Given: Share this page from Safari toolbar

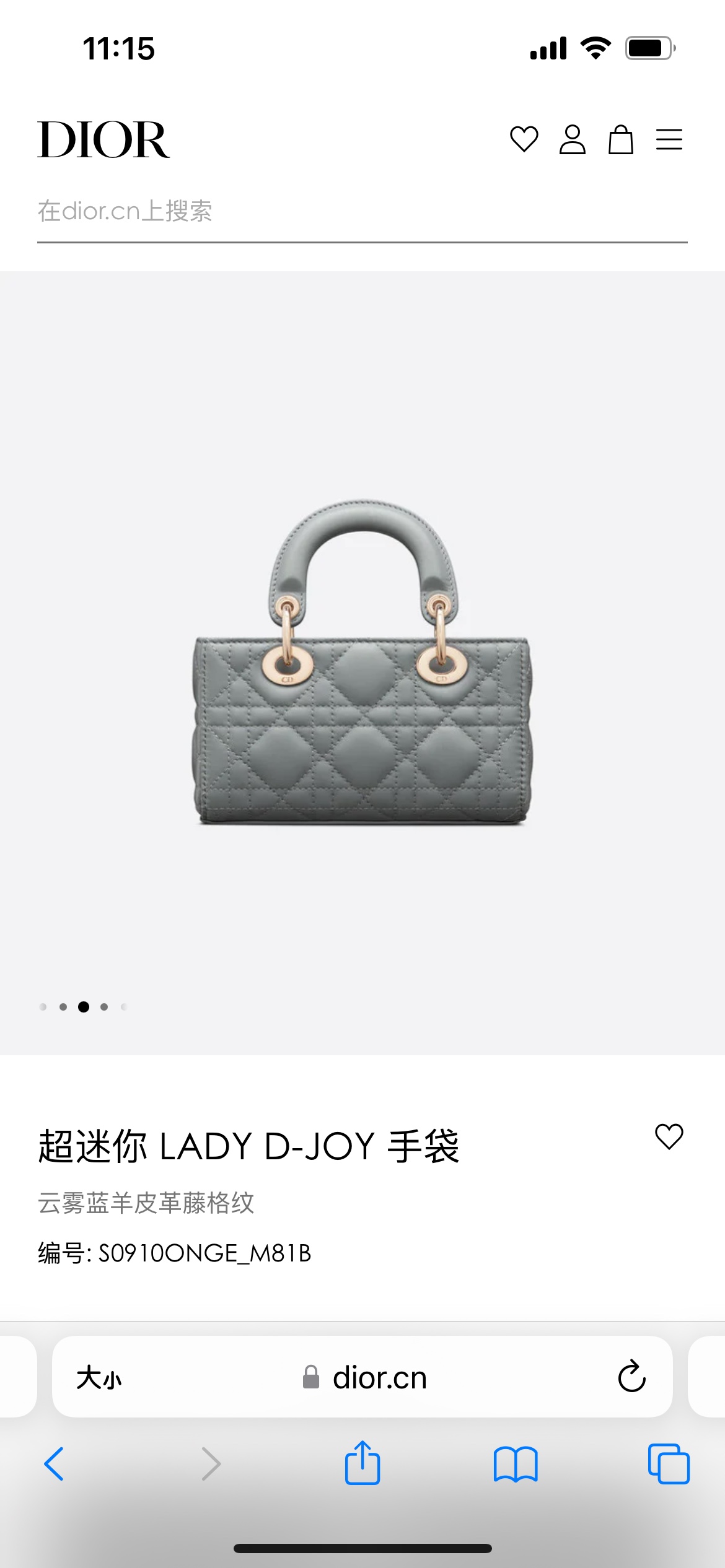Looking at the screenshot, I should point(362,1463).
